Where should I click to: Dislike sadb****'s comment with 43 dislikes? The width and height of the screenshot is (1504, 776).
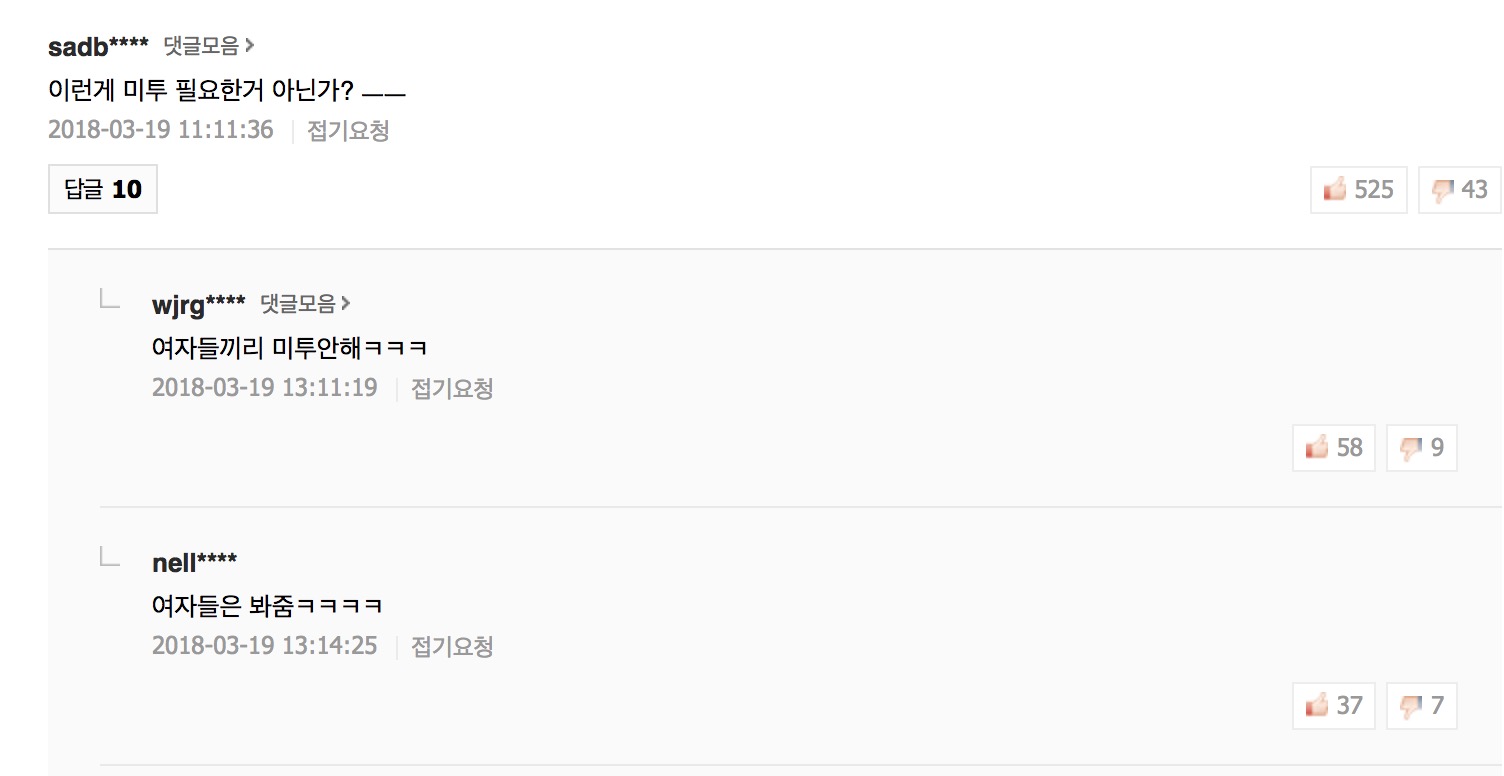[1460, 189]
